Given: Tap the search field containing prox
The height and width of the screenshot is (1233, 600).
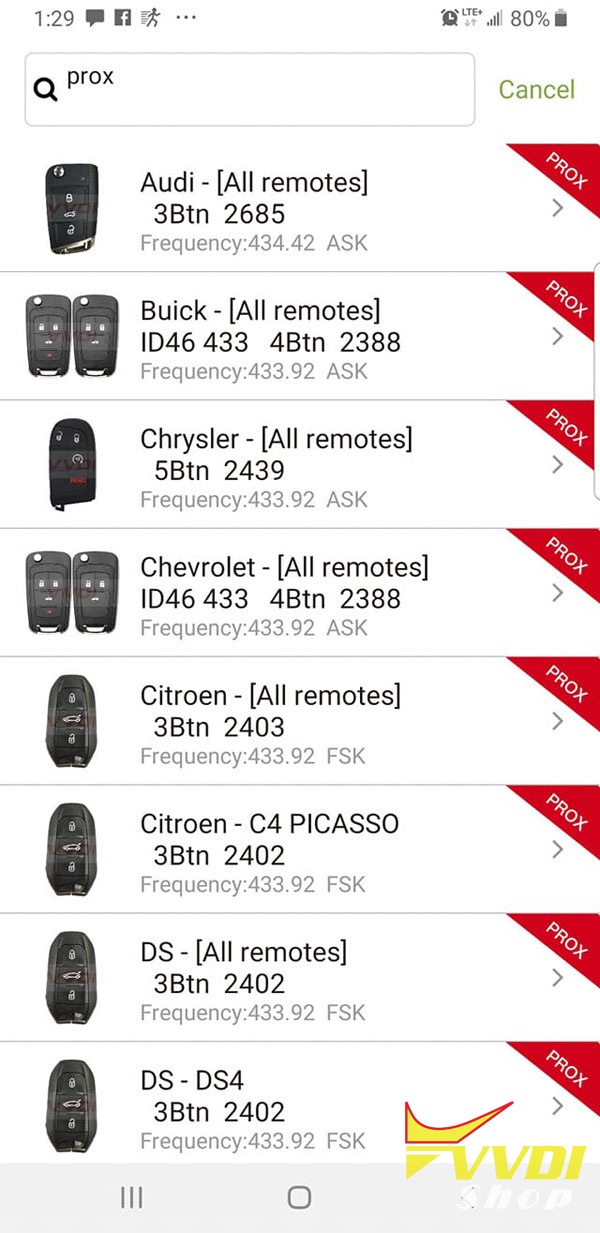Looking at the screenshot, I should pyautogui.click(x=250, y=89).
